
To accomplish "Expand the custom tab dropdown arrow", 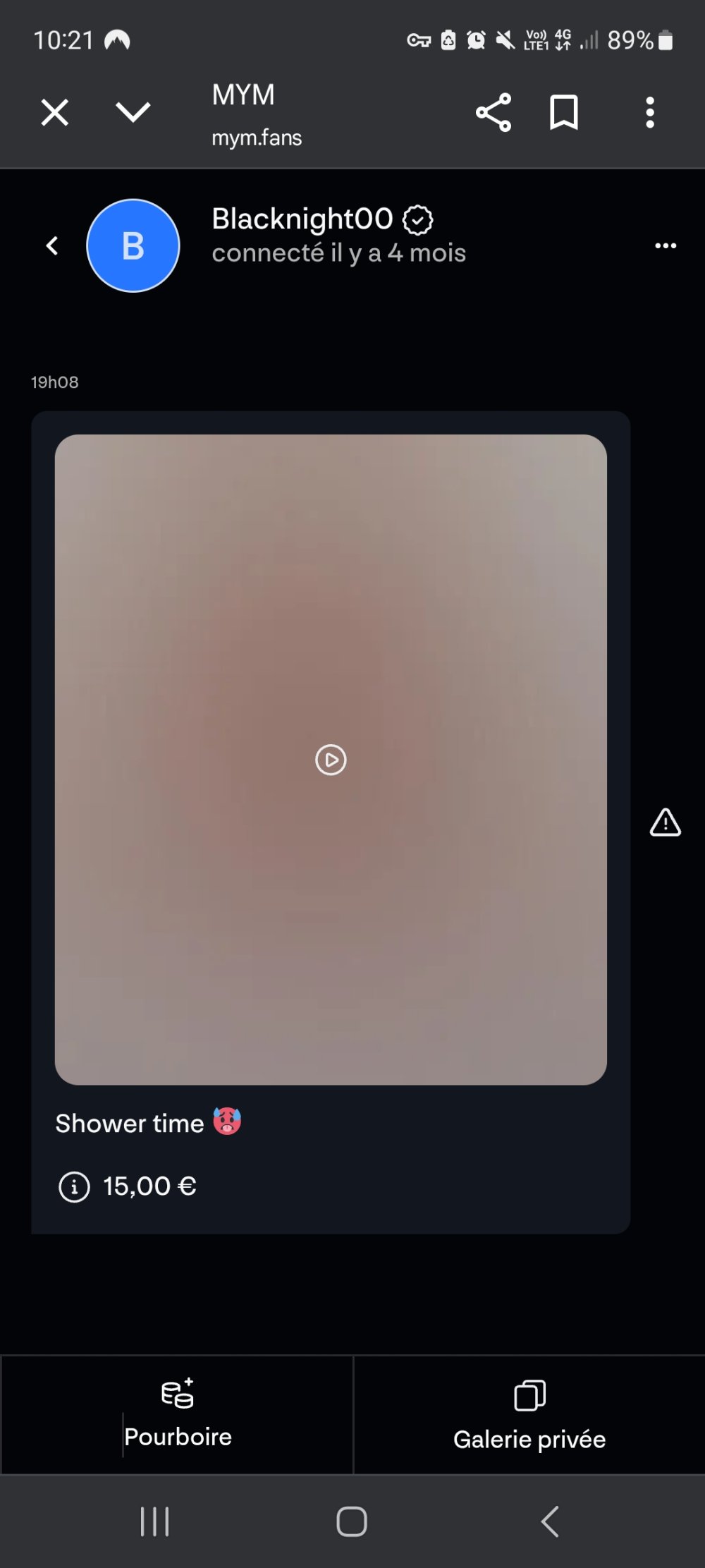I will (x=133, y=113).
